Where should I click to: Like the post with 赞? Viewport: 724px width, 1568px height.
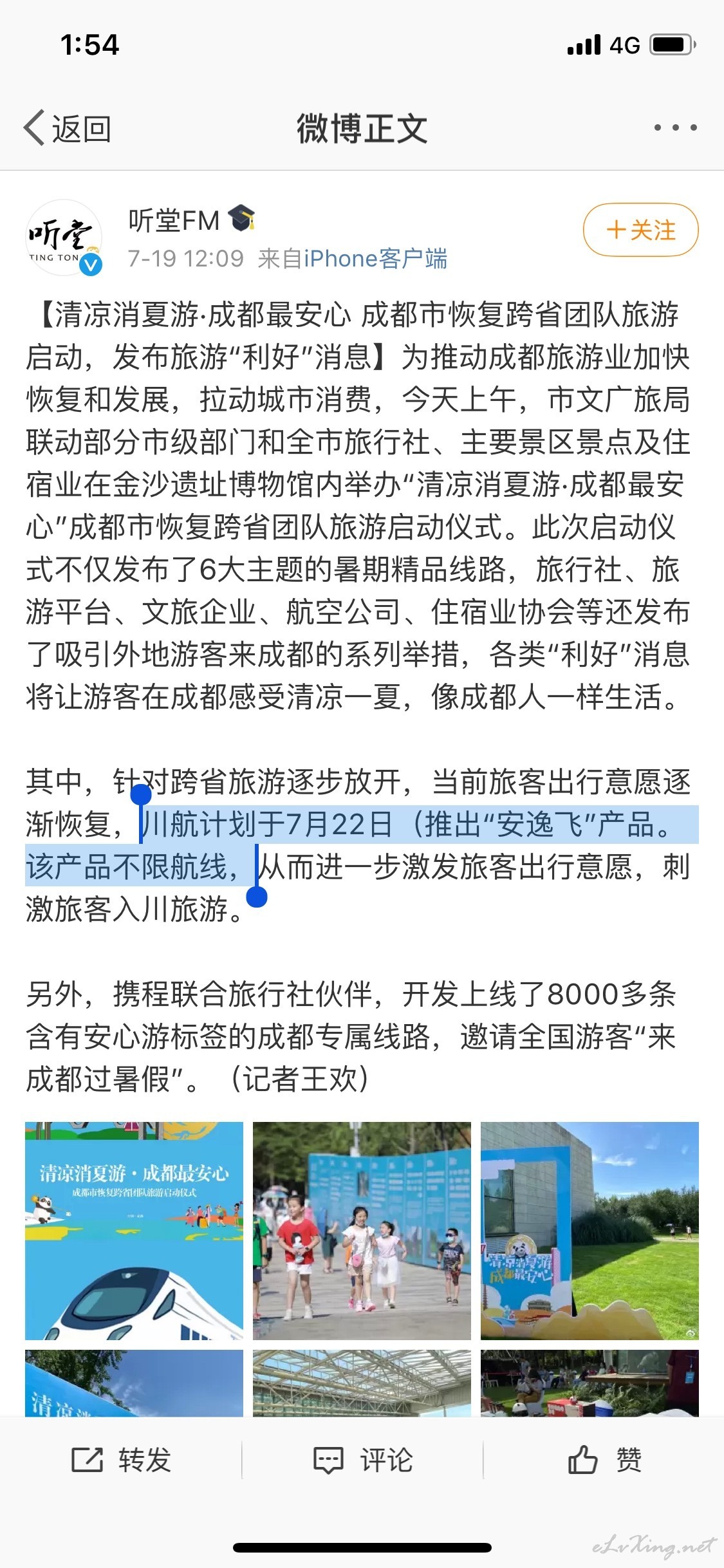(x=604, y=1460)
